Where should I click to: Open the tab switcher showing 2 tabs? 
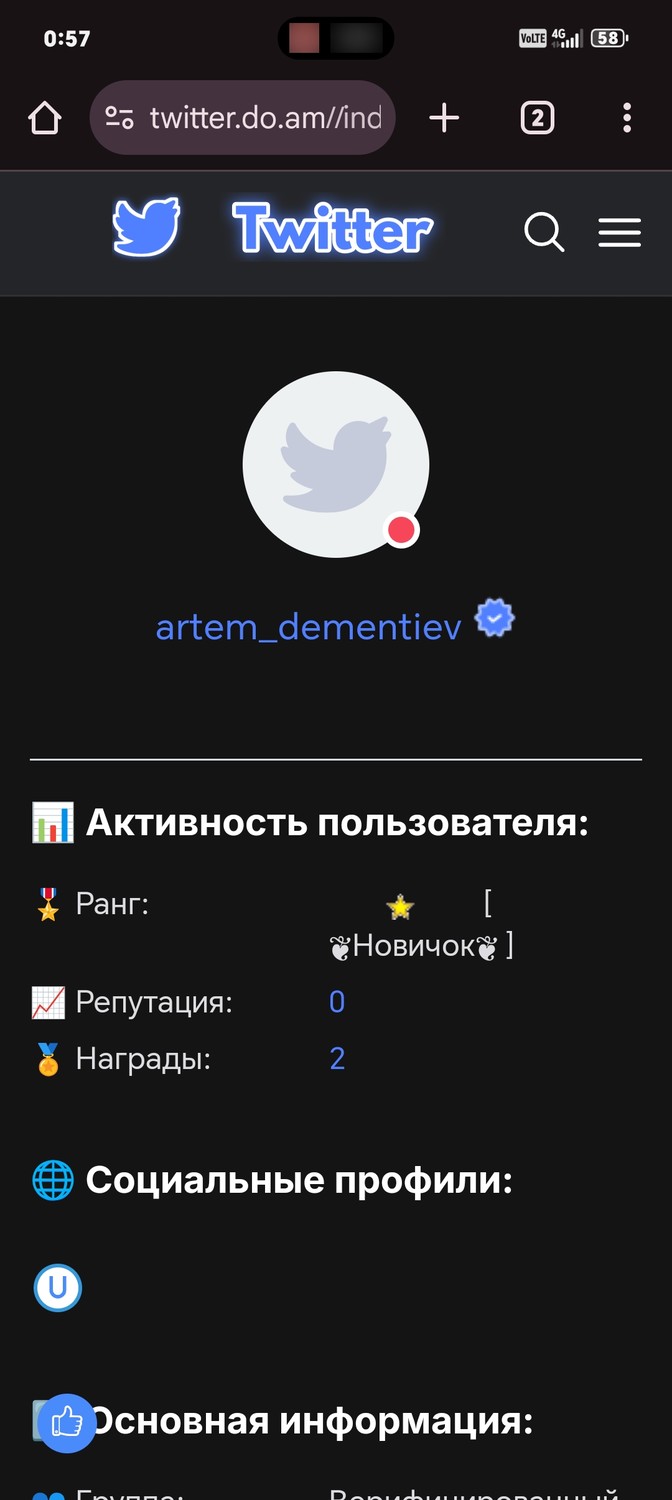pos(537,118)
